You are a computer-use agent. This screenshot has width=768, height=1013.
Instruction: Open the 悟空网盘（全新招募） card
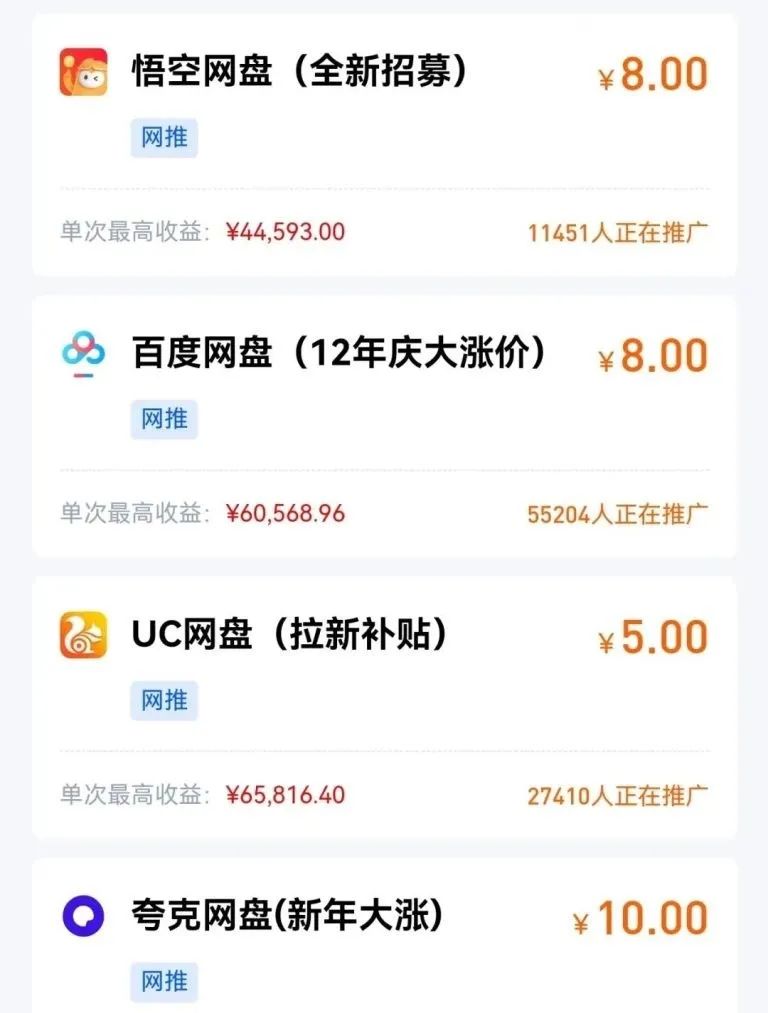pyautogui.click(x=300, y=74)
